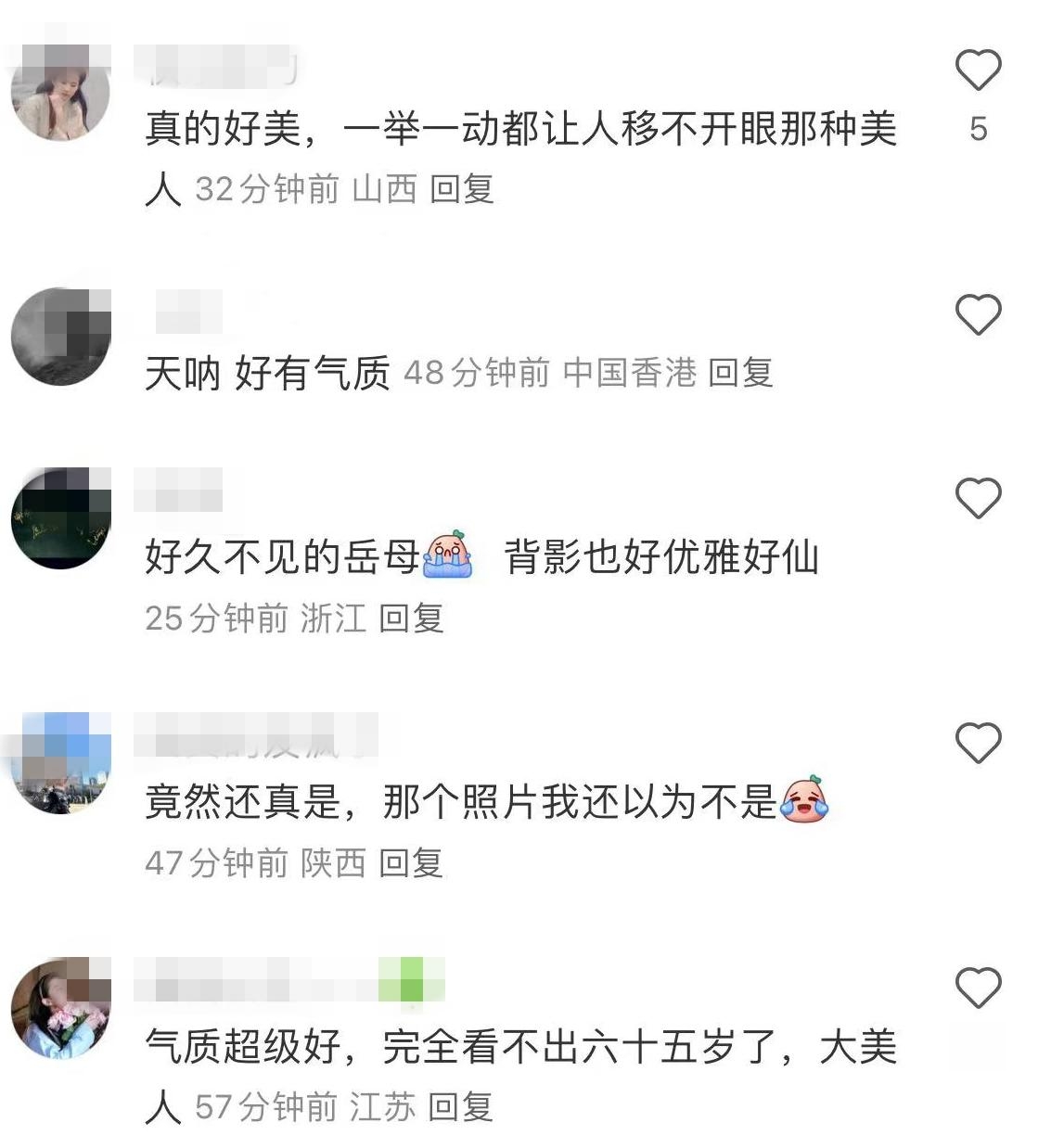Like the comment from 山西 (Shanxi)
The image size is (1051, 1148).
pos(978,70)
